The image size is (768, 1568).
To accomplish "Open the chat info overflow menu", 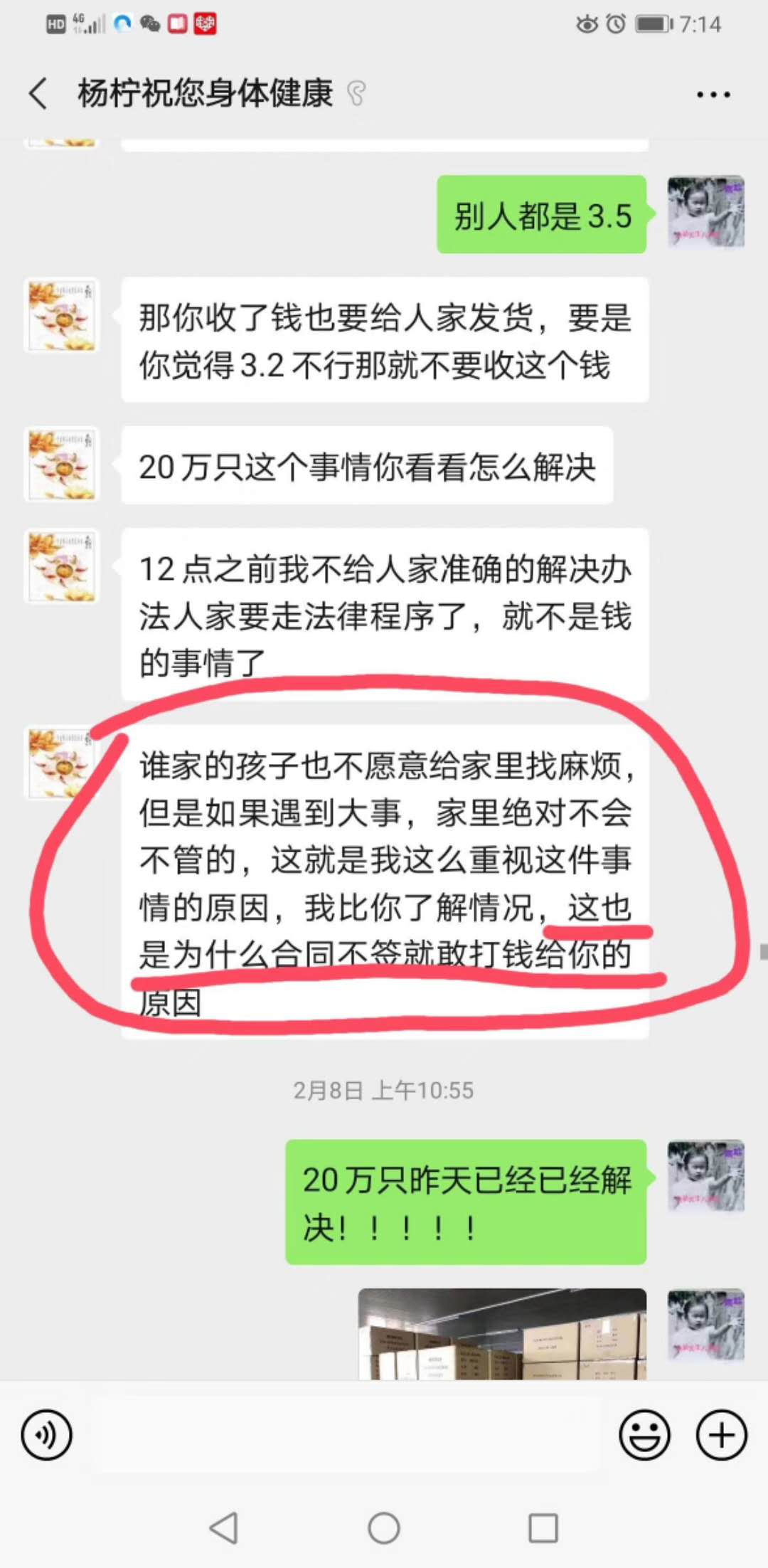I will (713, 95).
